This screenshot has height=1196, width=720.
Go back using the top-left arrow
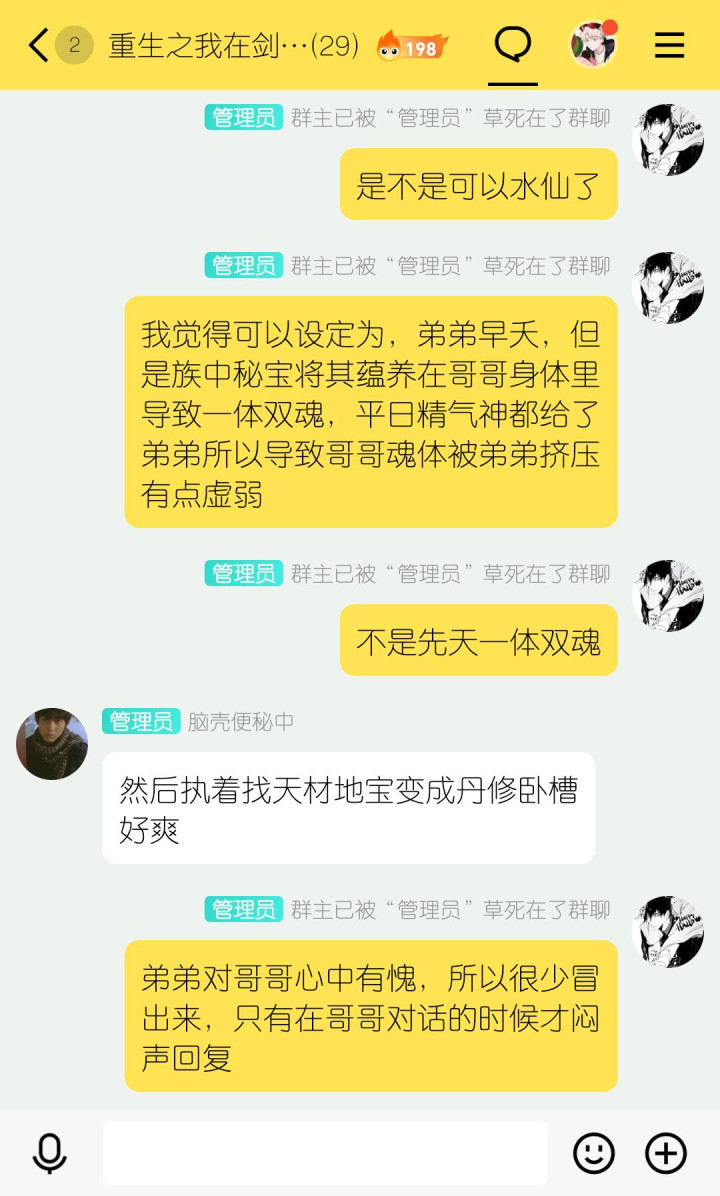[x=38, y=45]
